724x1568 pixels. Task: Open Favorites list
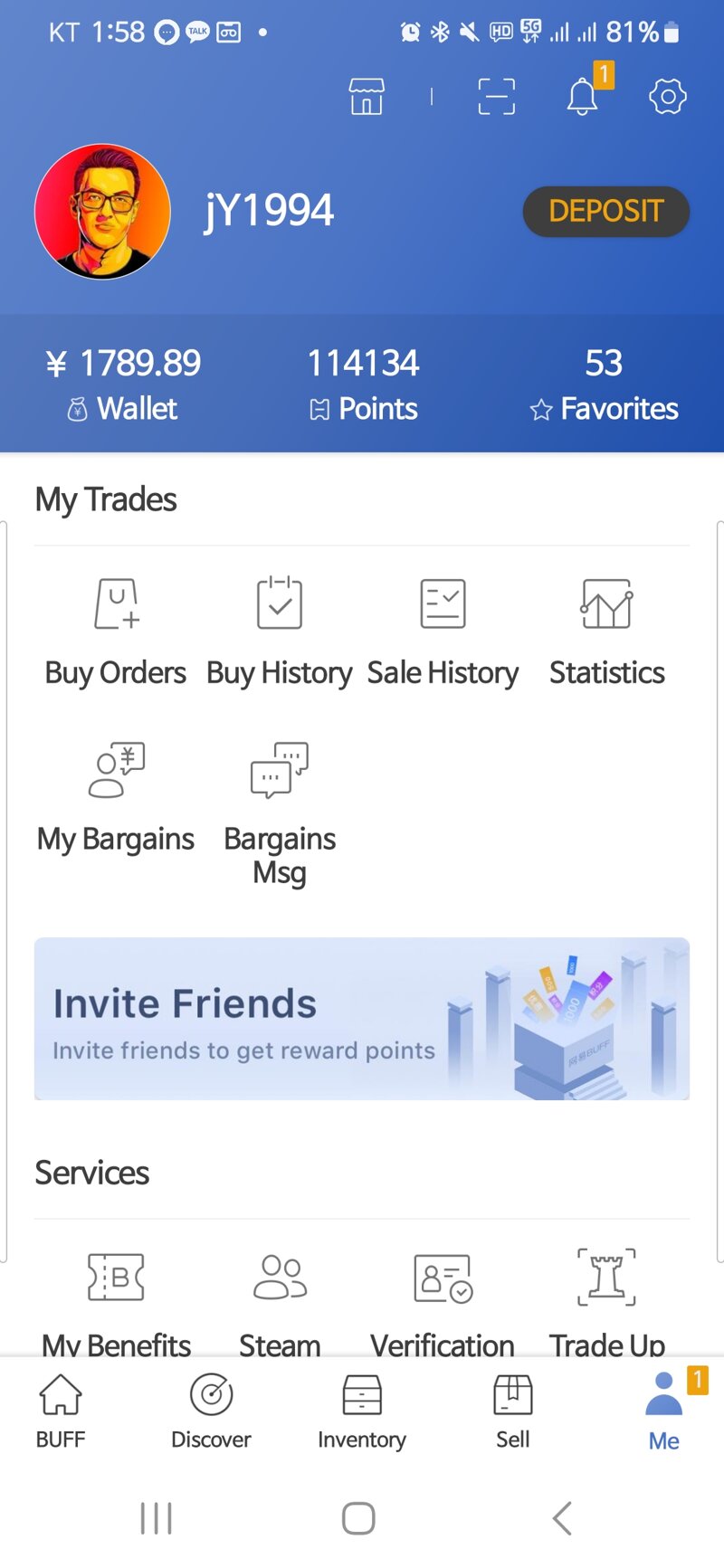point(604,385)
